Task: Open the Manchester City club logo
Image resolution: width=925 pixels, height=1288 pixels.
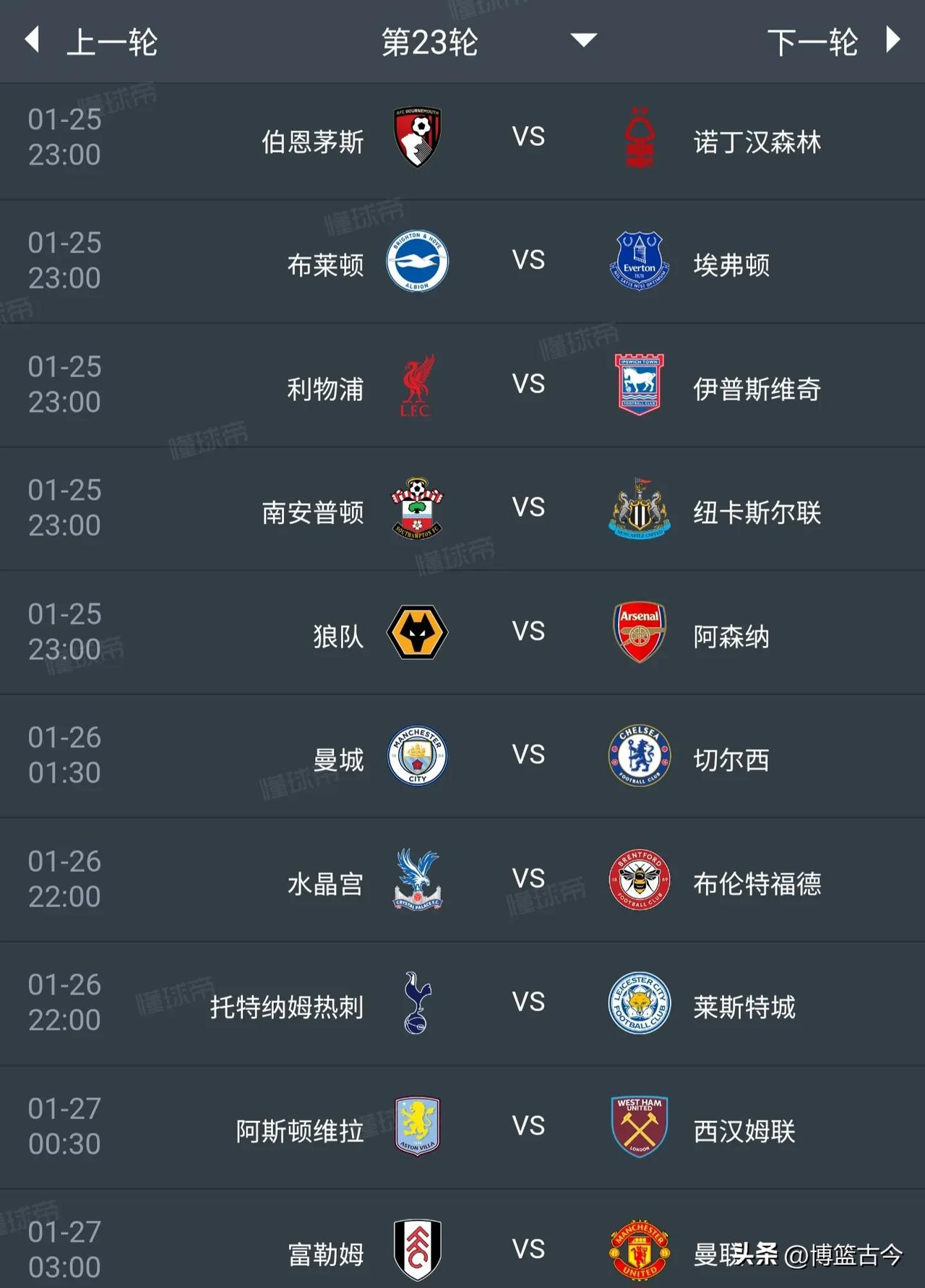Action: pyautogui.click(x=418, y=755)
